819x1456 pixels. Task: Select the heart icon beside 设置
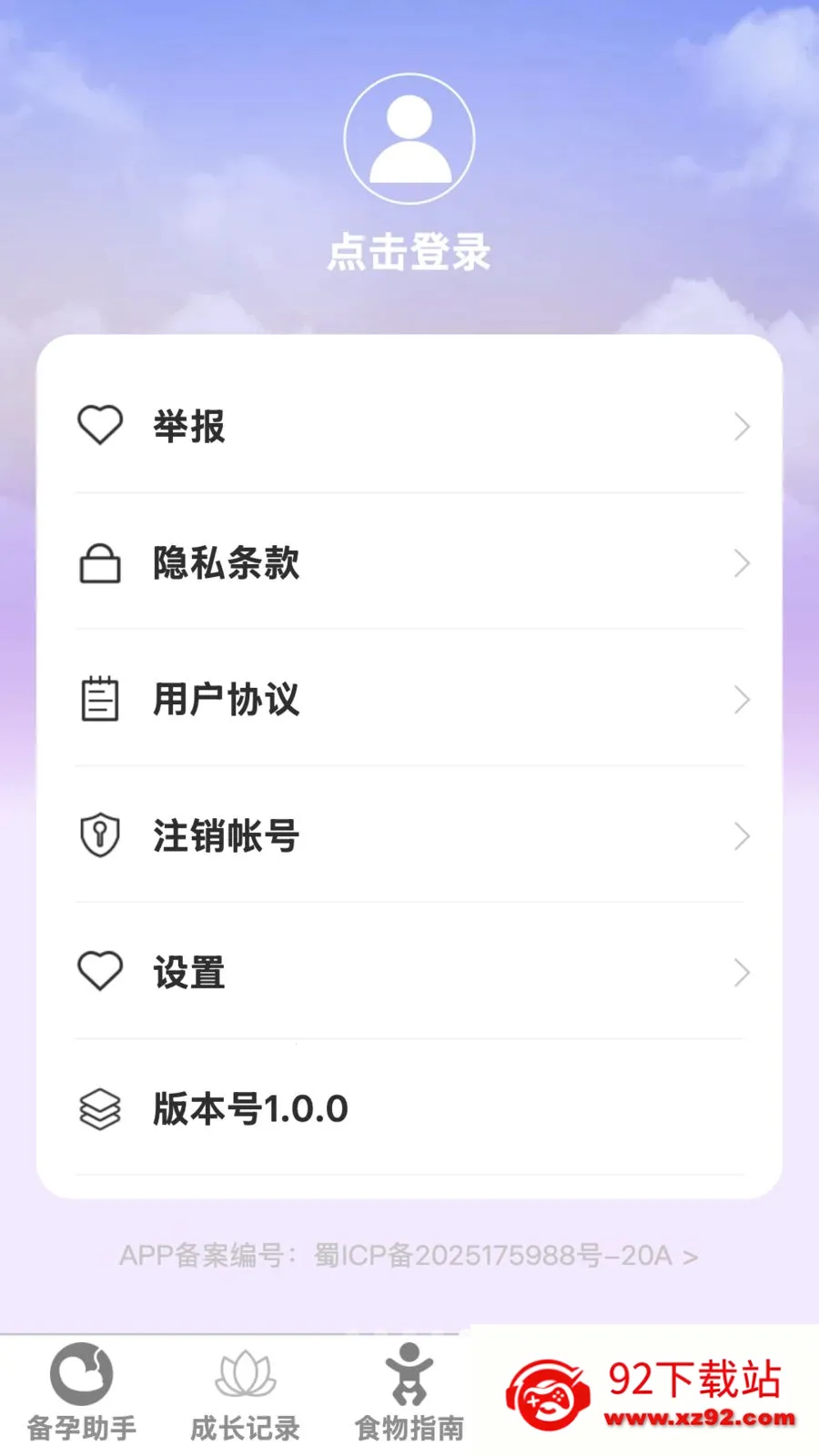(100, 971)
